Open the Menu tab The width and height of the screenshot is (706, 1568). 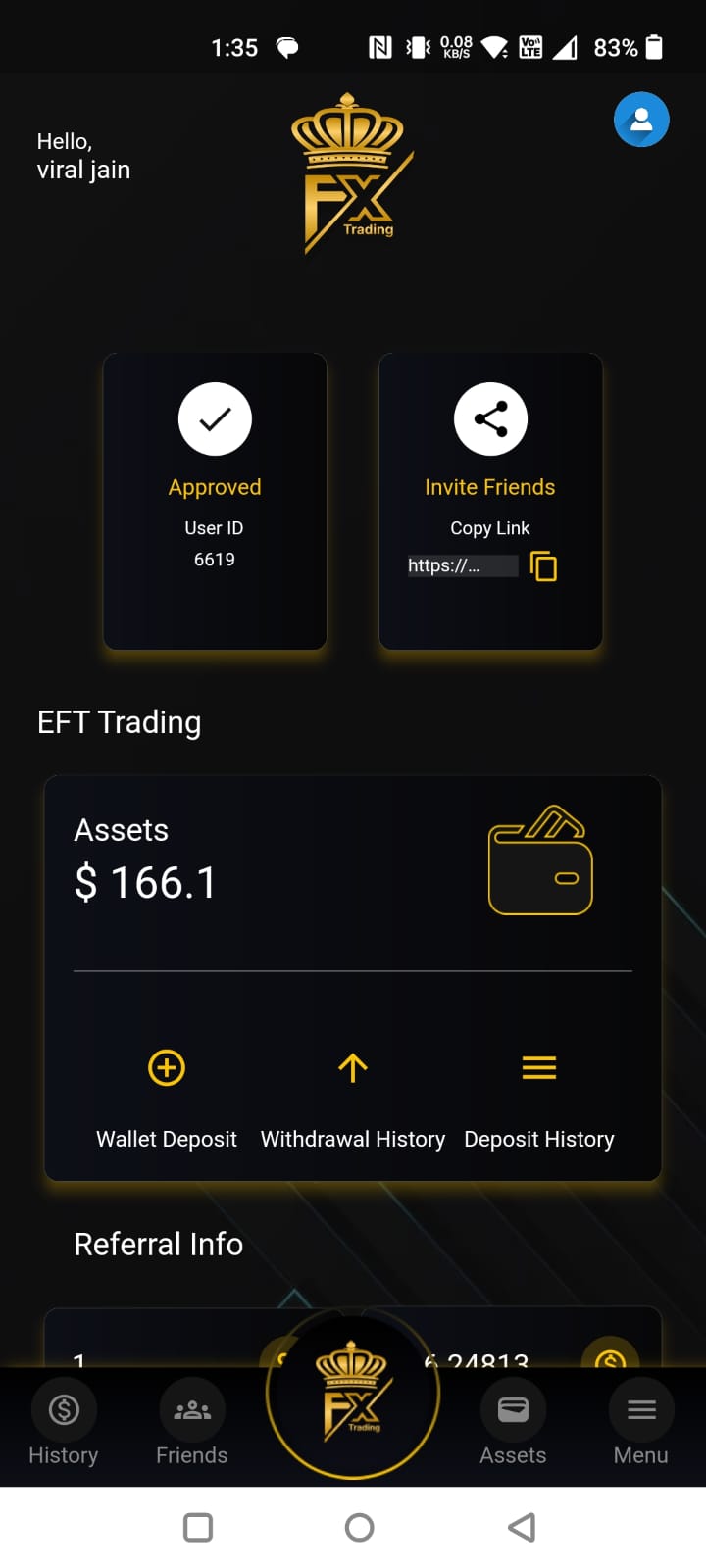point(641,1422)
